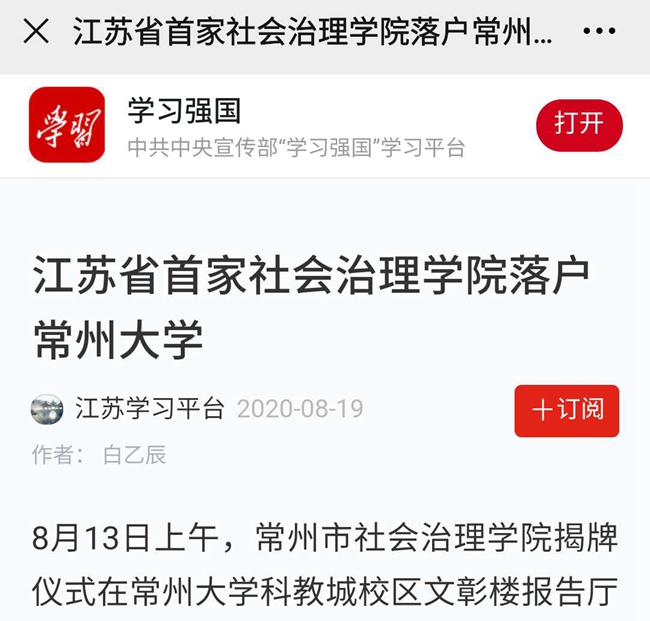Subscribe with the 十订阅 button
650x621 pixels.
pyautogui.click(x=566, y=410)
